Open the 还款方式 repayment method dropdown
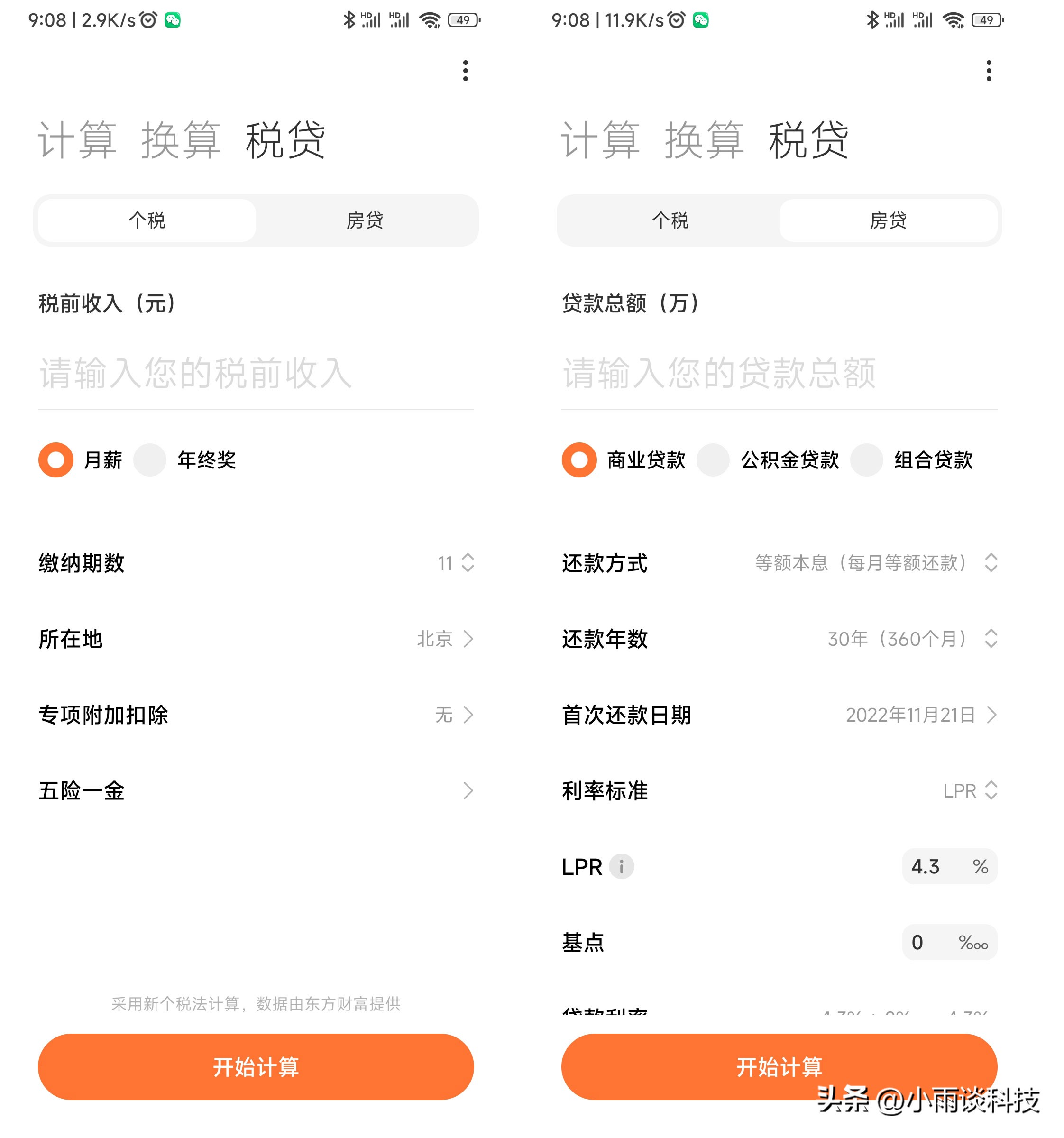The height and width of the screenshot is (1138, 1064). point(992,564)
